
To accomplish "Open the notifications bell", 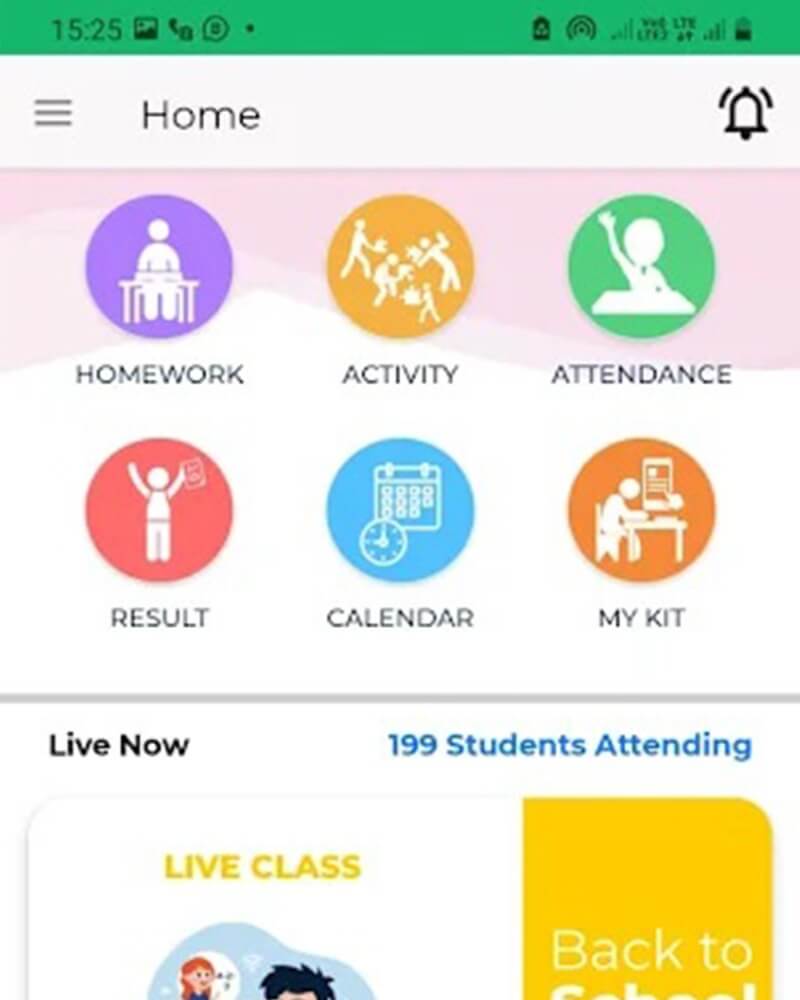I will [746, 113].
